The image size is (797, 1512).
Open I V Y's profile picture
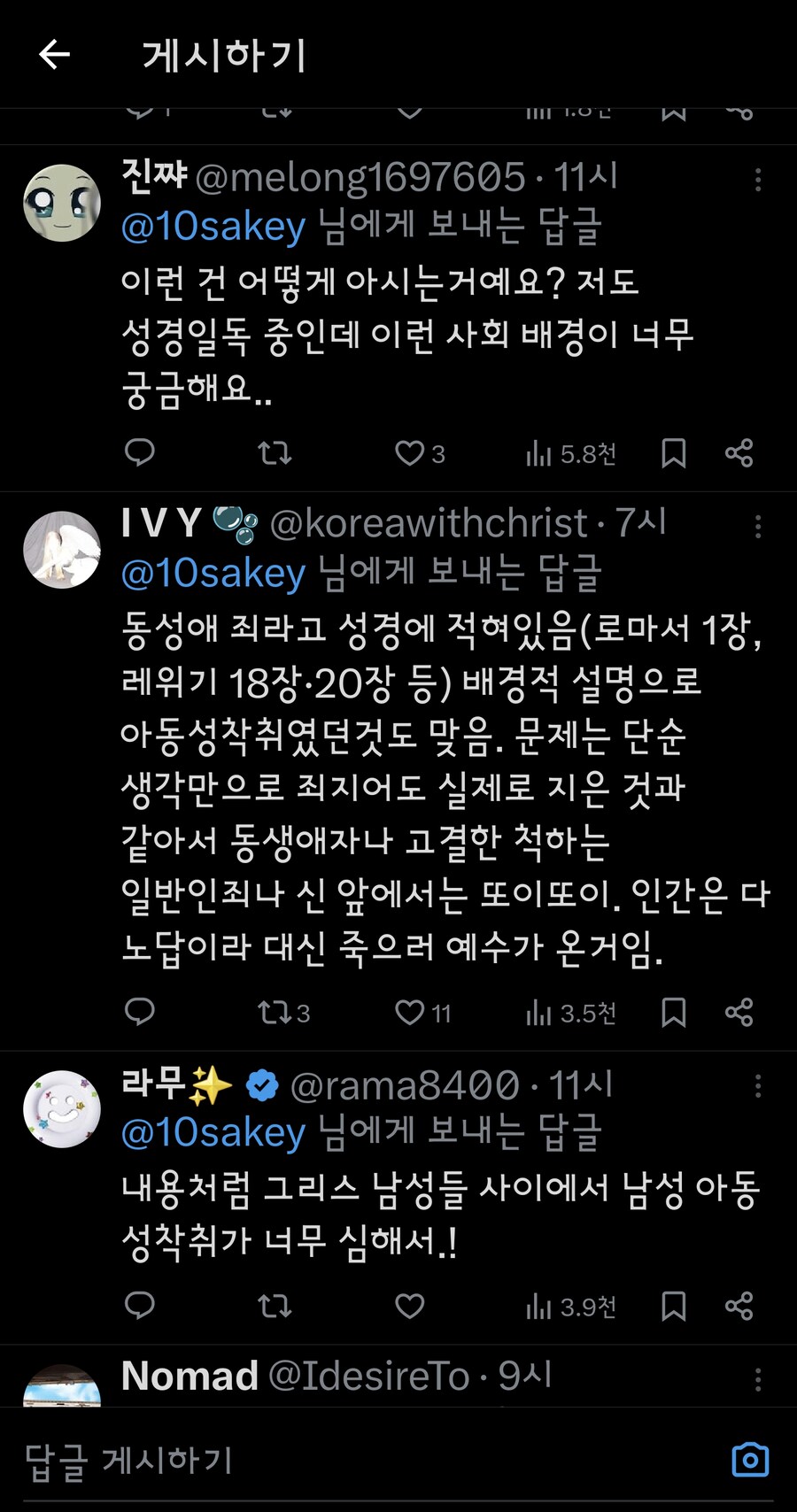(x=62, y=550)
